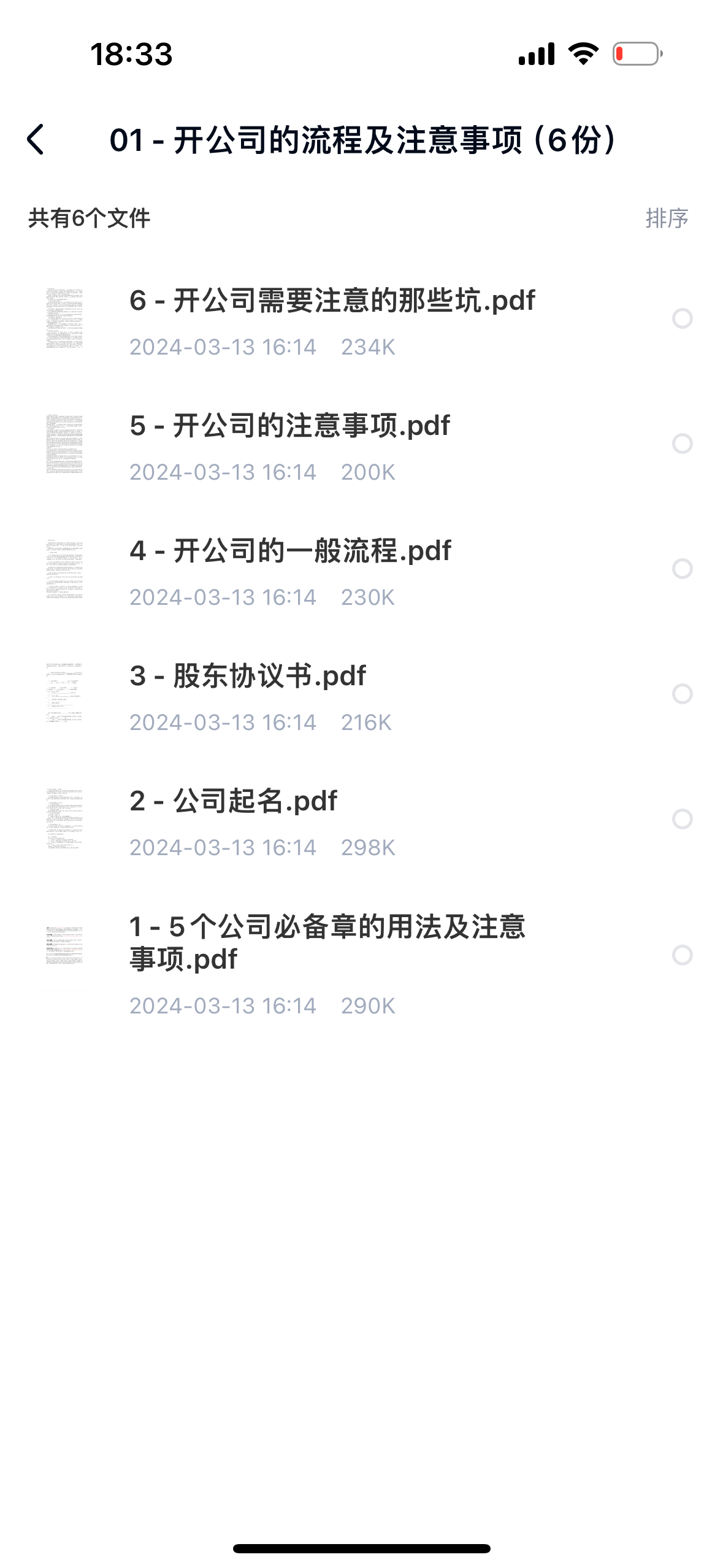Select the circle for 股东协议书.pdf
This screenshot has height=1568, width=723.
coord(682,694)
